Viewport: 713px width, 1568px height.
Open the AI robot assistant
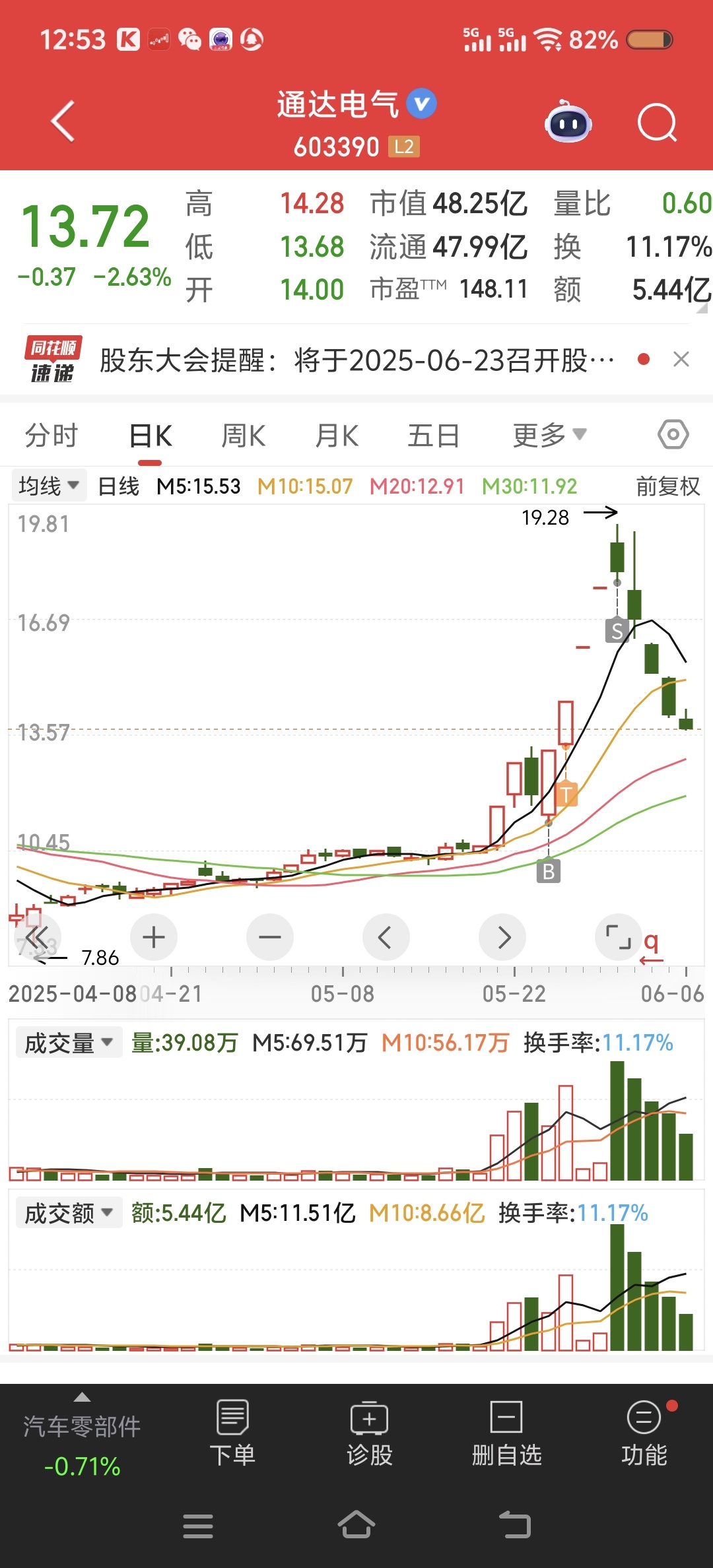[568, 123]
